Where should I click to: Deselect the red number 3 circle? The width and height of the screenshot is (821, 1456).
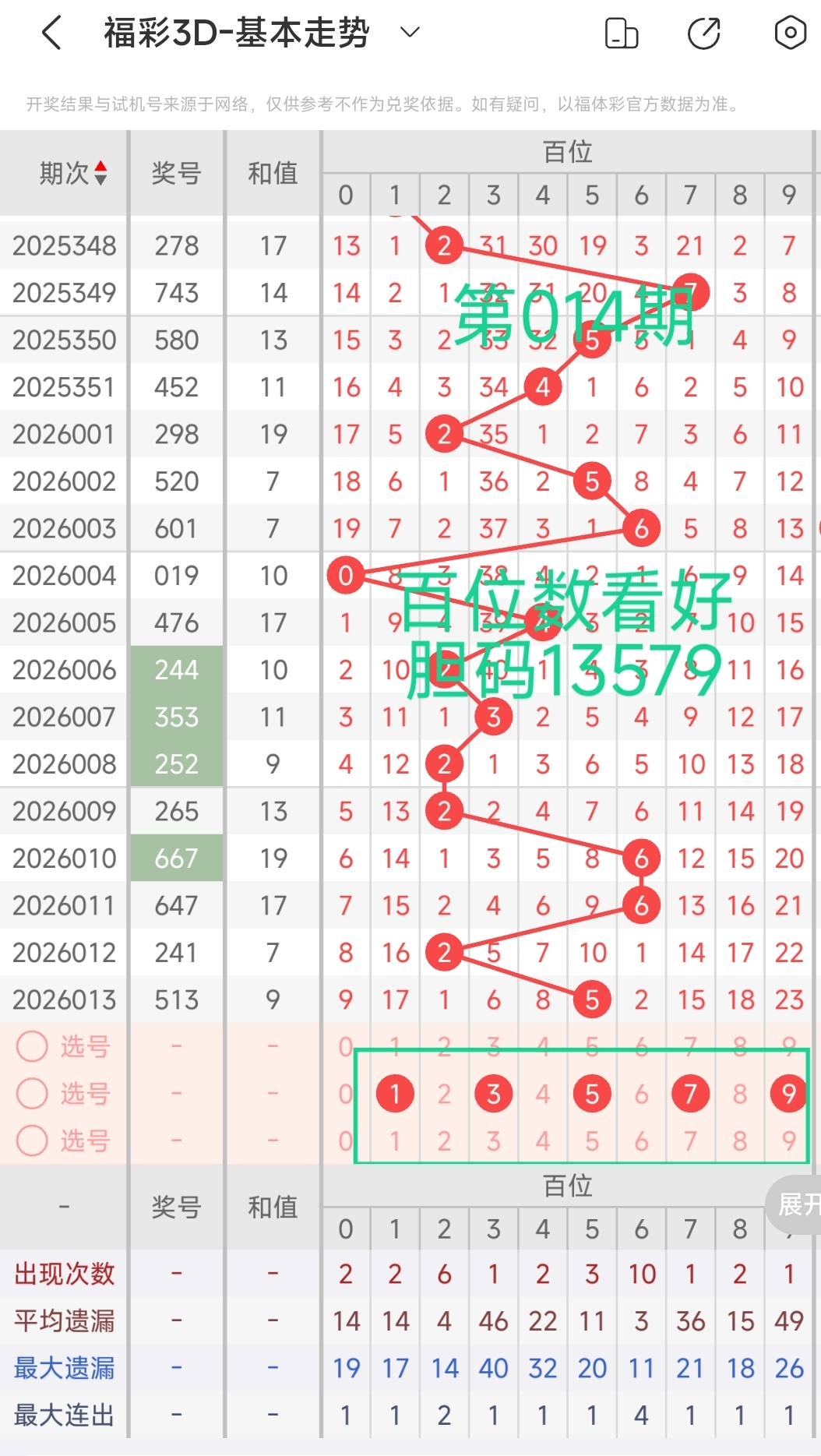[493, 1093]
